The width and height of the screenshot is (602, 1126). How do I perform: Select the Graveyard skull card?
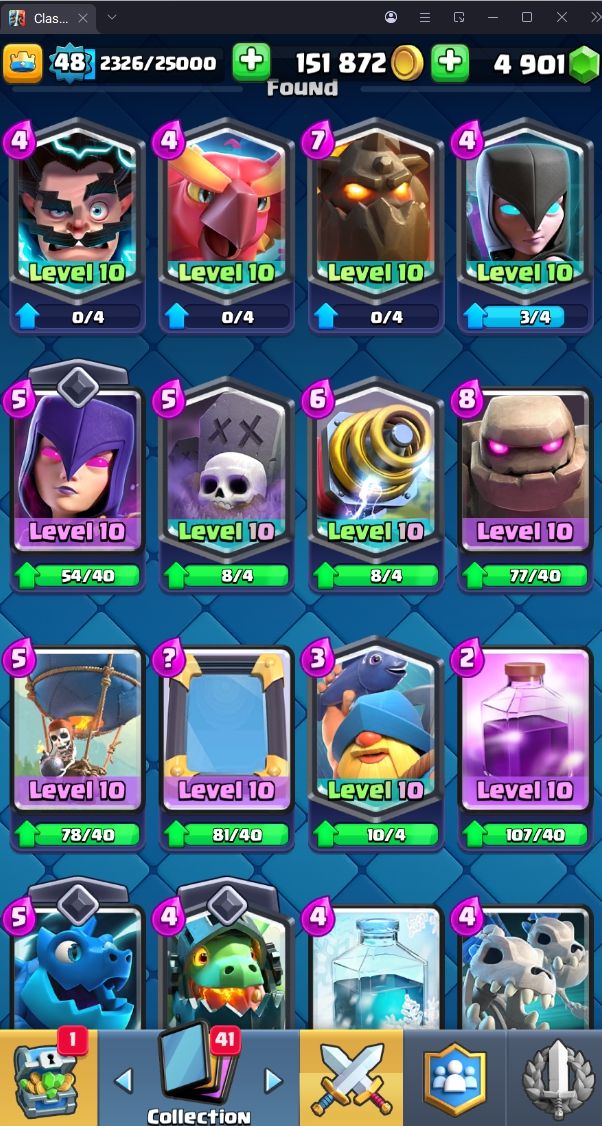click(227, 475)
